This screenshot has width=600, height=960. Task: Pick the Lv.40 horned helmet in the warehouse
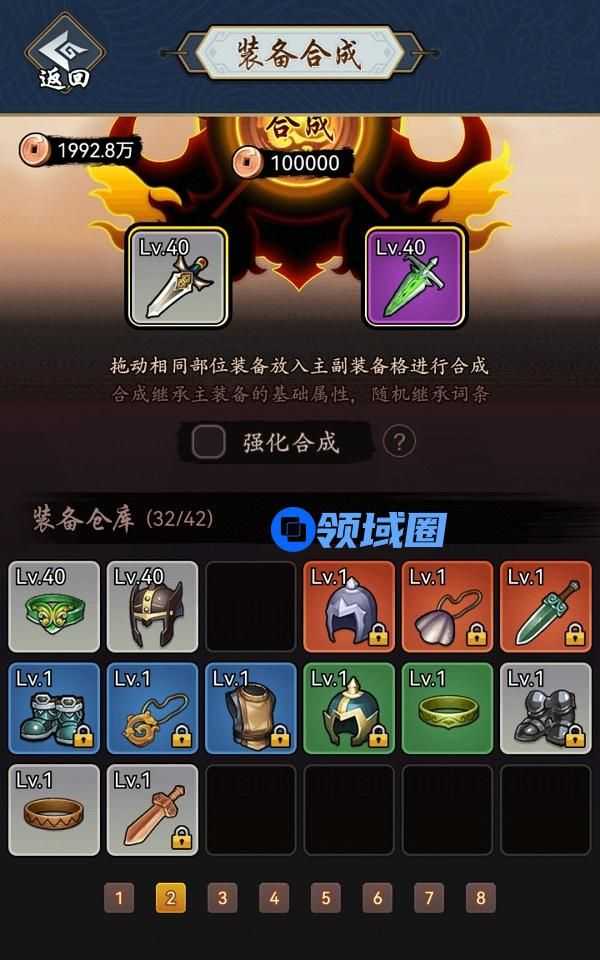pos(153,606)
